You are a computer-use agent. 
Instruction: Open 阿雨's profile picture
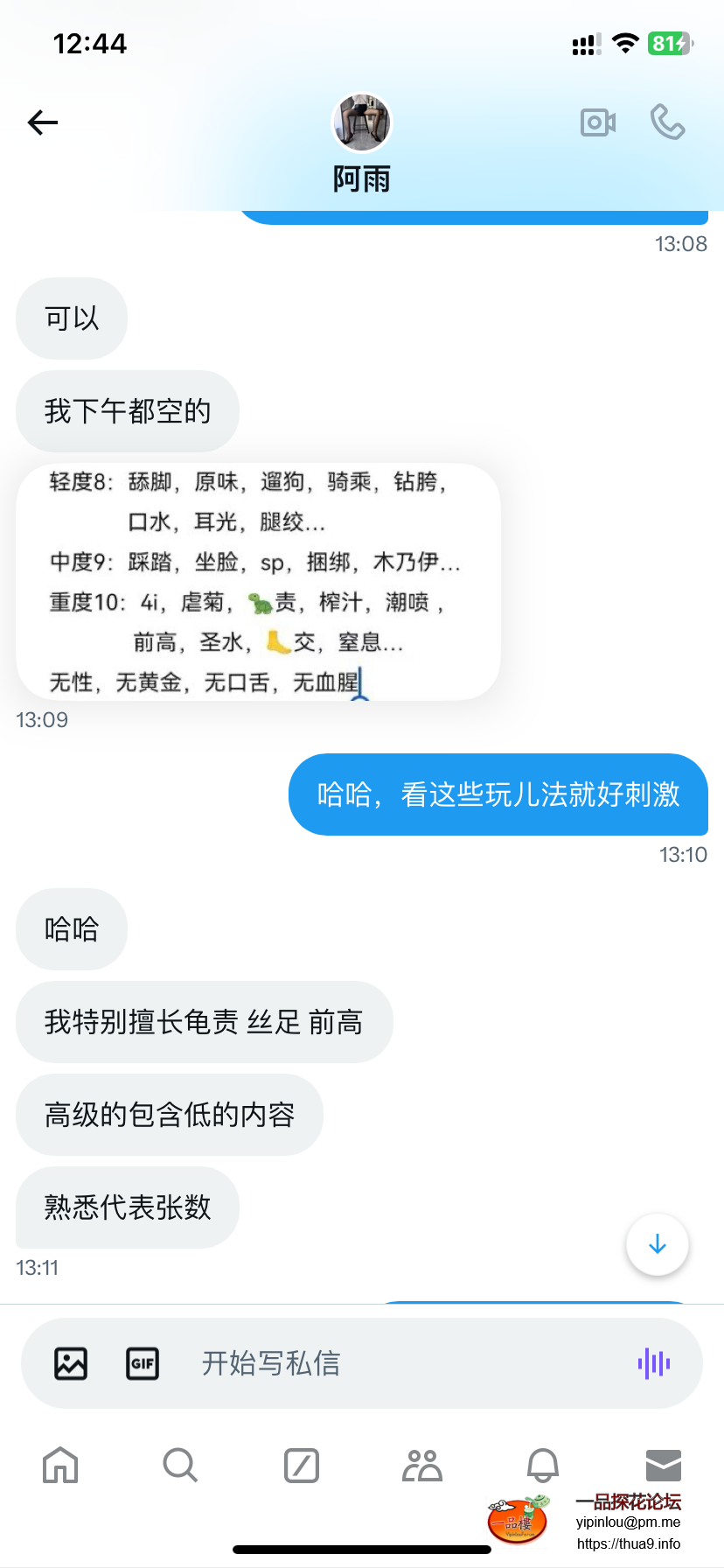[x=362, y=122]
